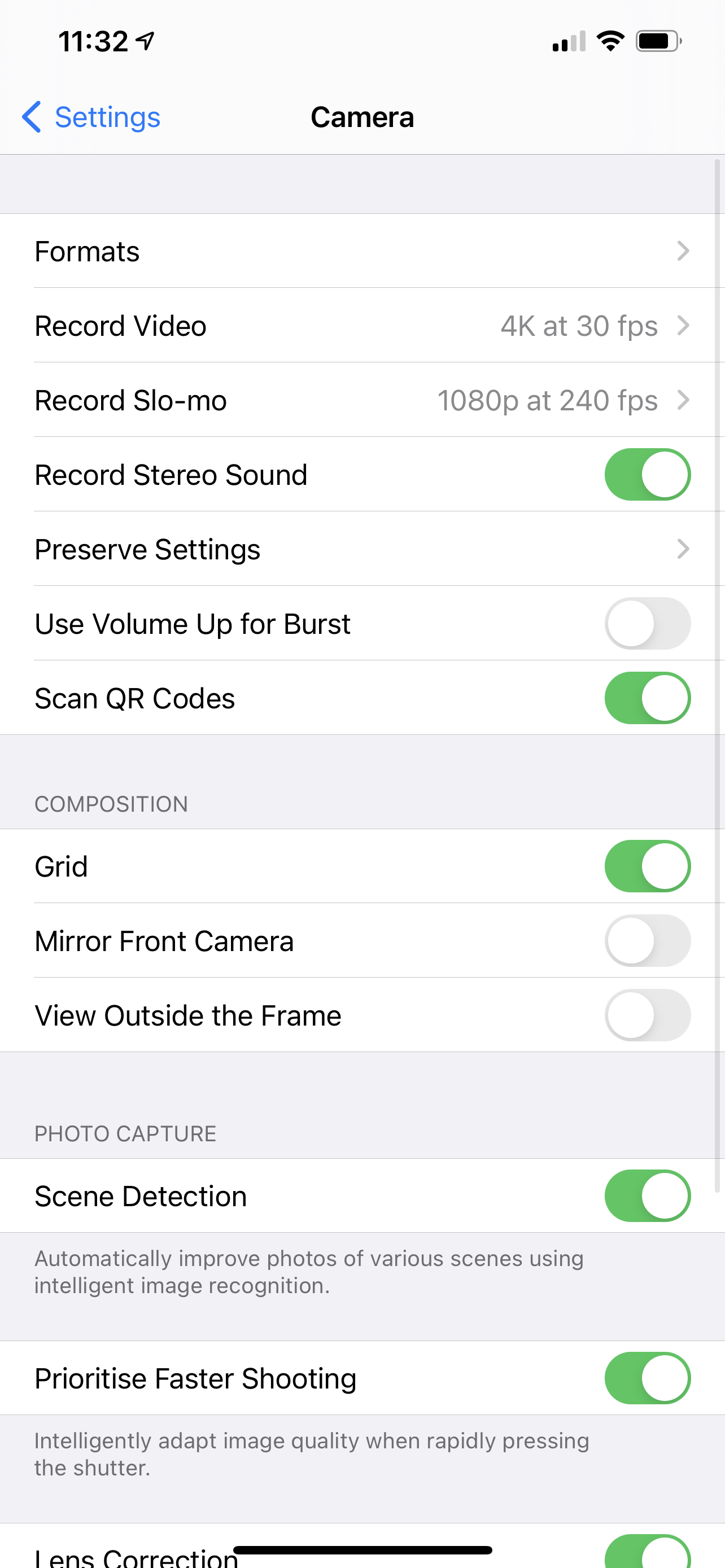Open Preserve Settings
Image resolution: width=725 pixels, height=1568 pixels.
(362, 550)
